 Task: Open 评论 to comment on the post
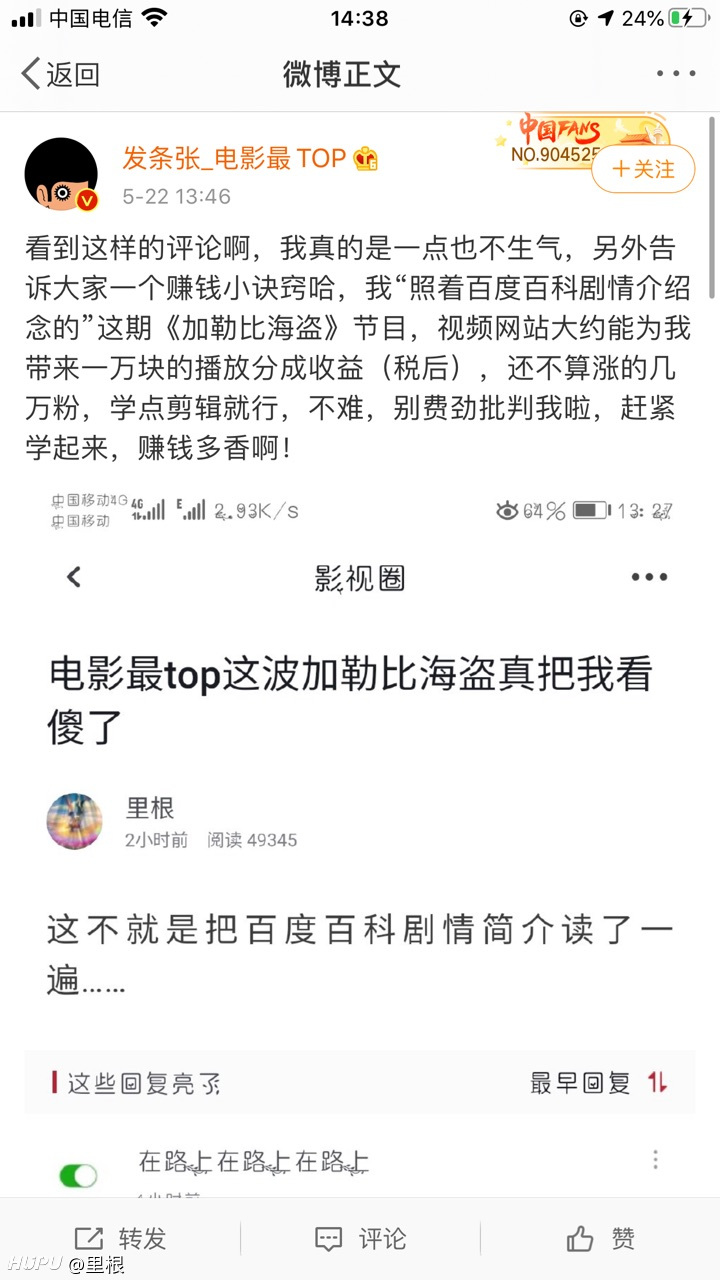tap(360, 1239)
